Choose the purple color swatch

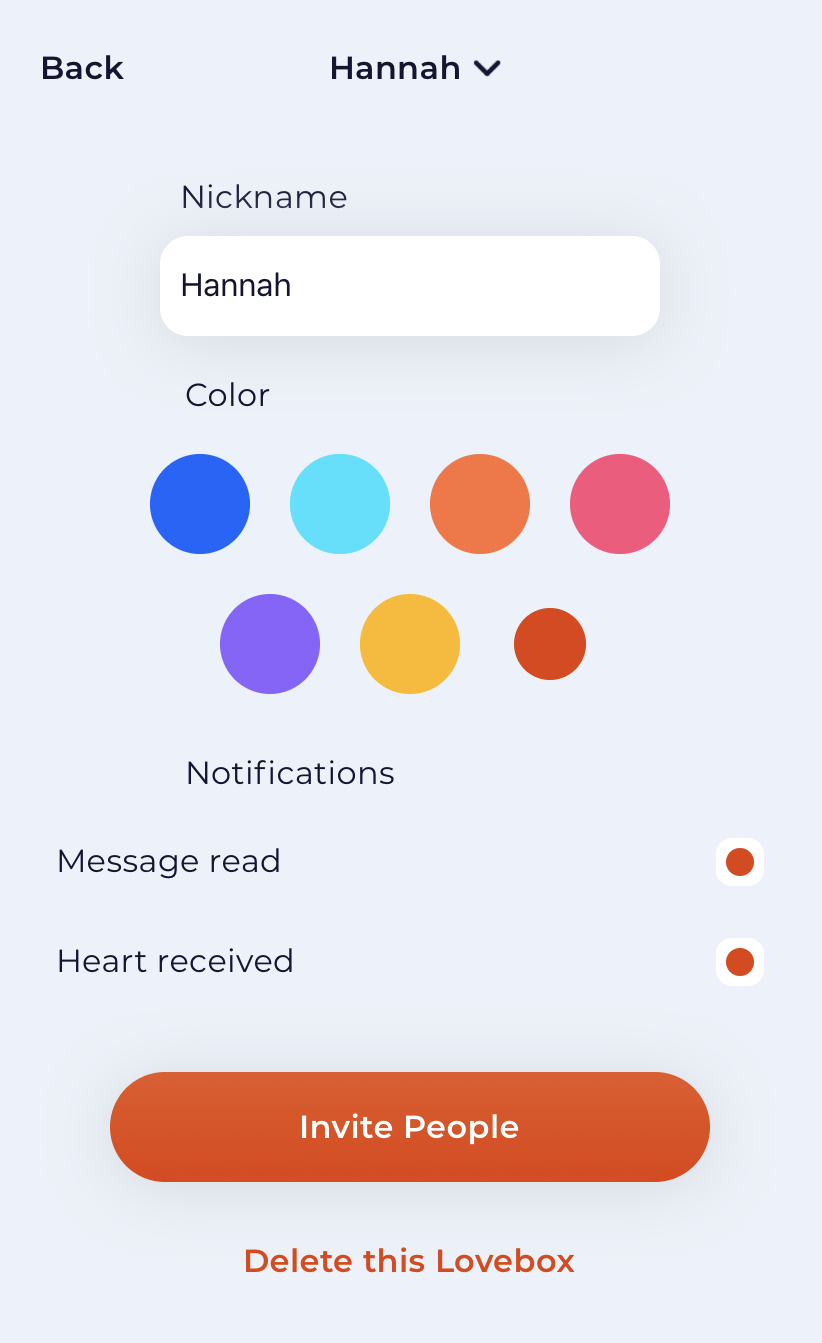pyautogui.click(x=270, y=644)
